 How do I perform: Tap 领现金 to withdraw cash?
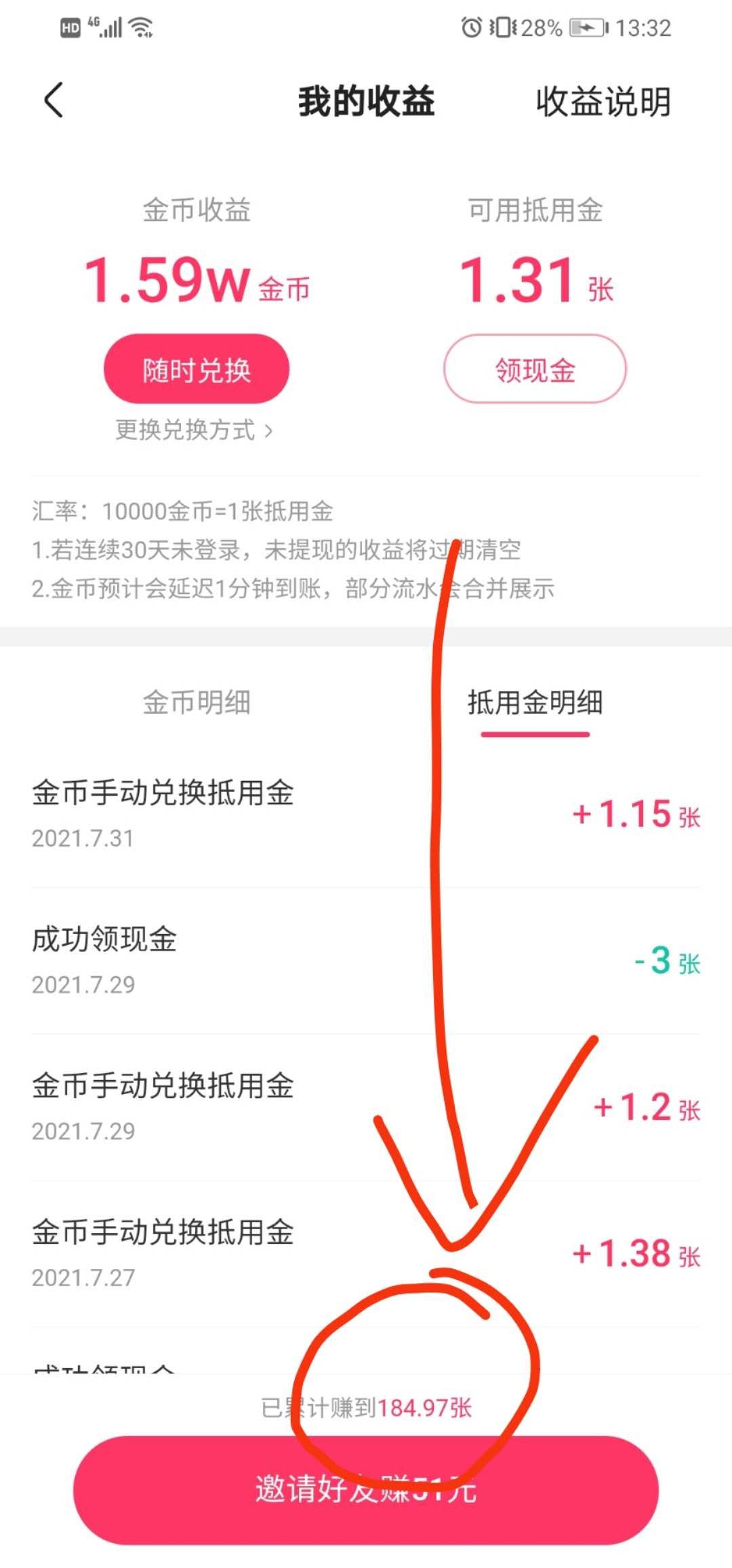[534, 369]
